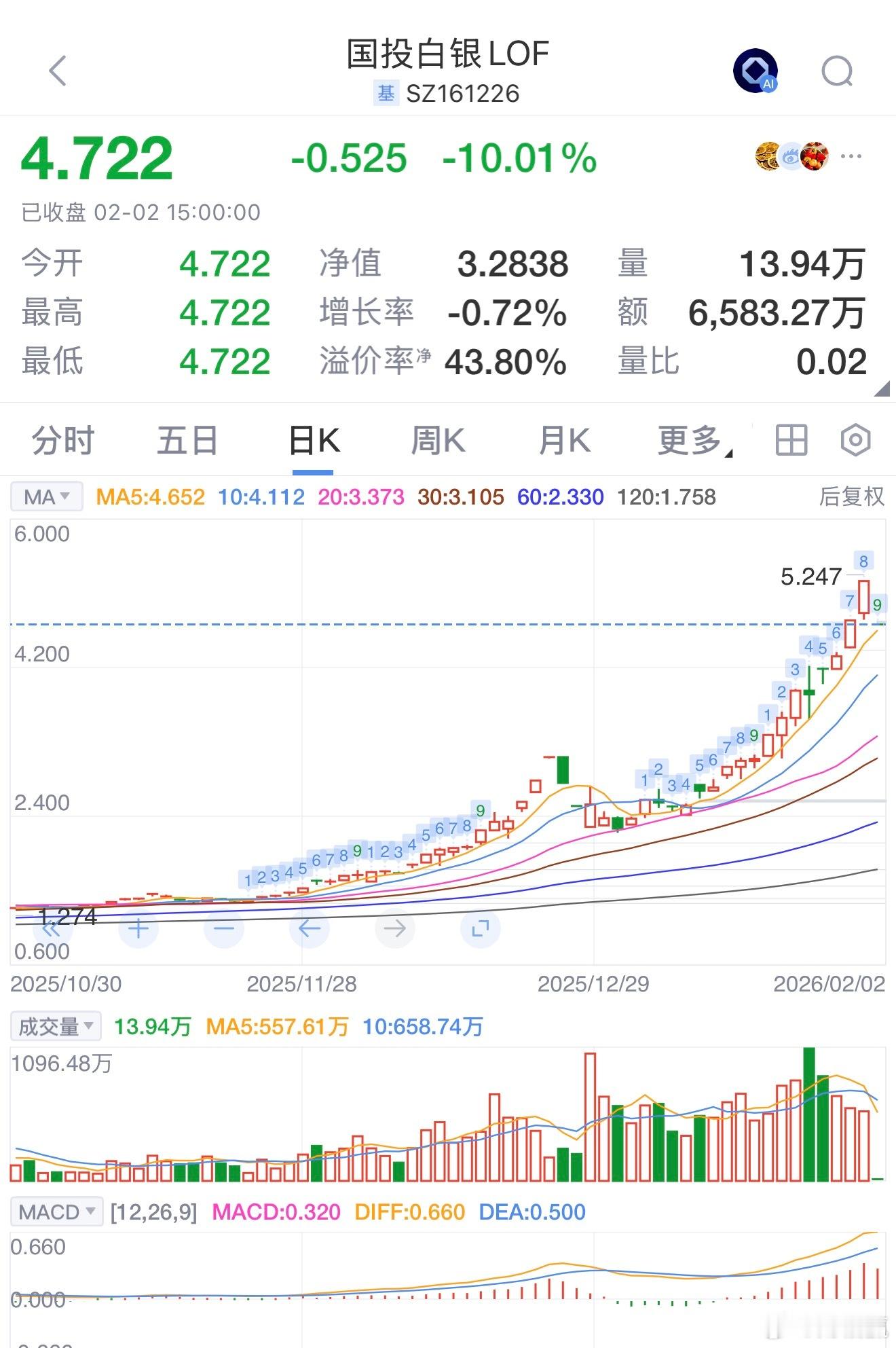896x1348 pixels.
Task: Pan chart left using left arrow icon
Action: pos(310,929)
